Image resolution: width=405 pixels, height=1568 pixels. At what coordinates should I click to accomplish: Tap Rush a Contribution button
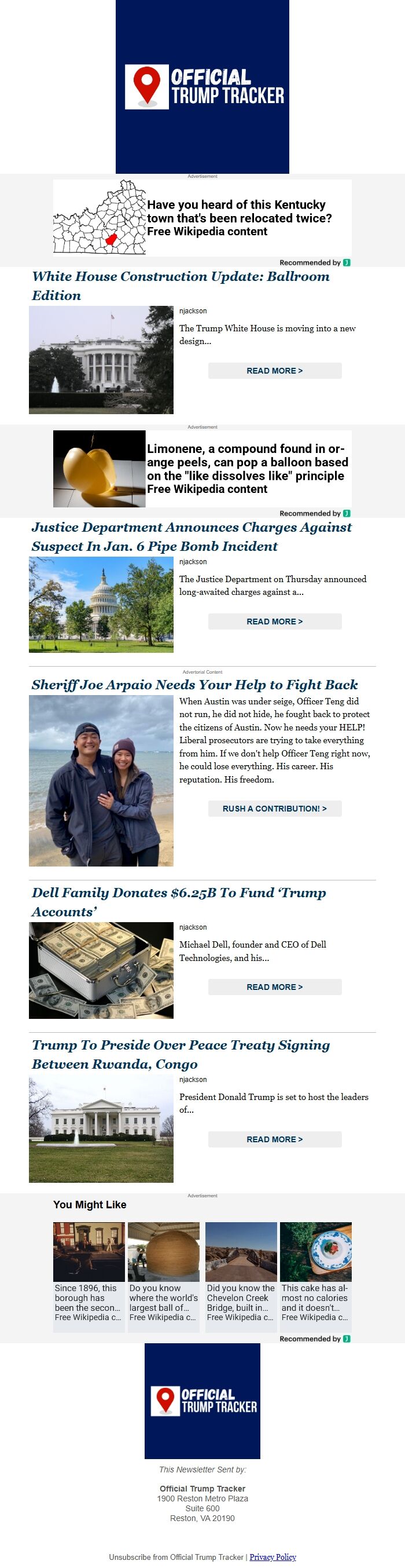click(x=274, y=809)
